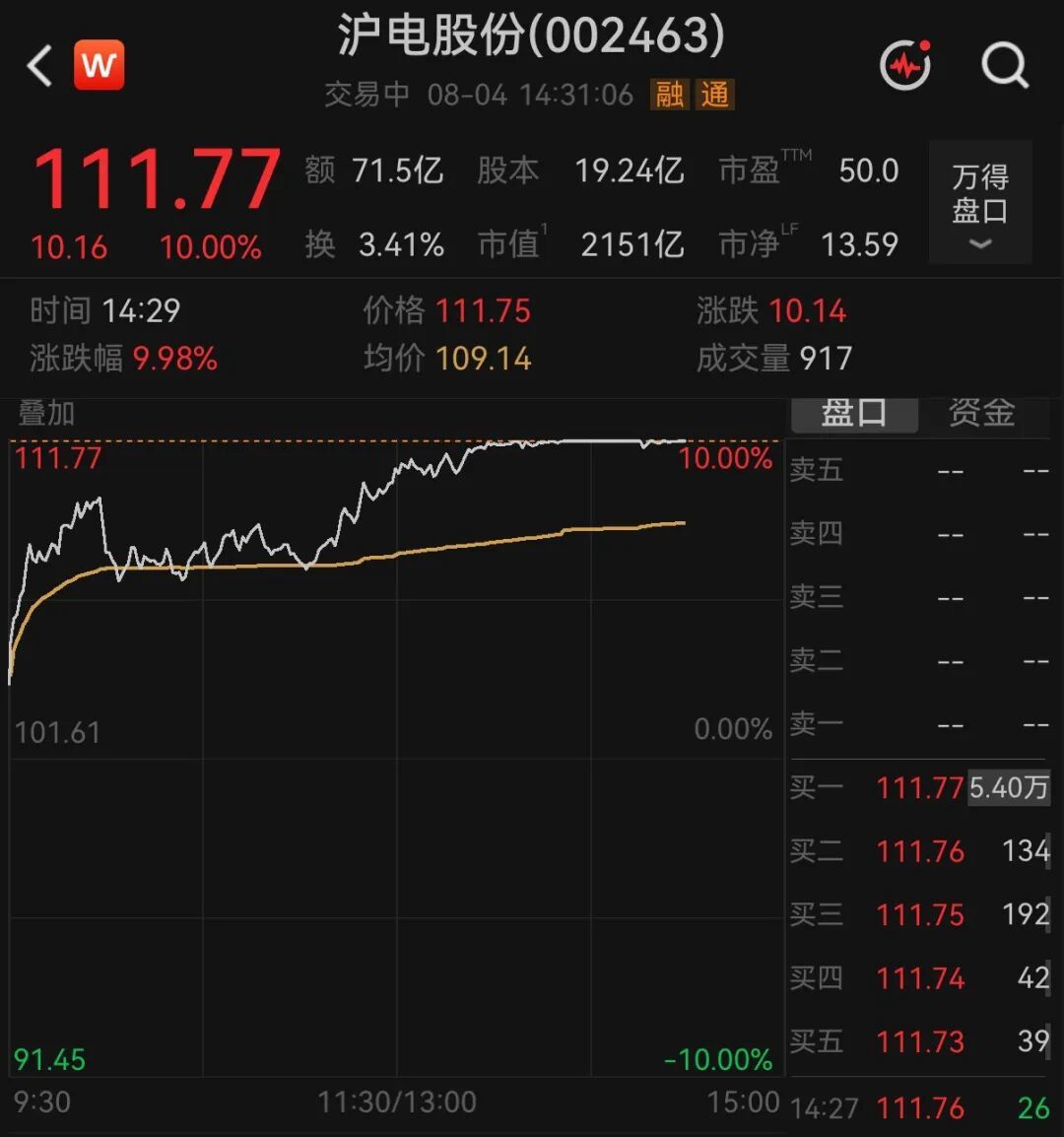Tap the 叠加 overlay option
This screenshot has height=1137, width=1064.
pyautogui.click(x=46, y=414)
